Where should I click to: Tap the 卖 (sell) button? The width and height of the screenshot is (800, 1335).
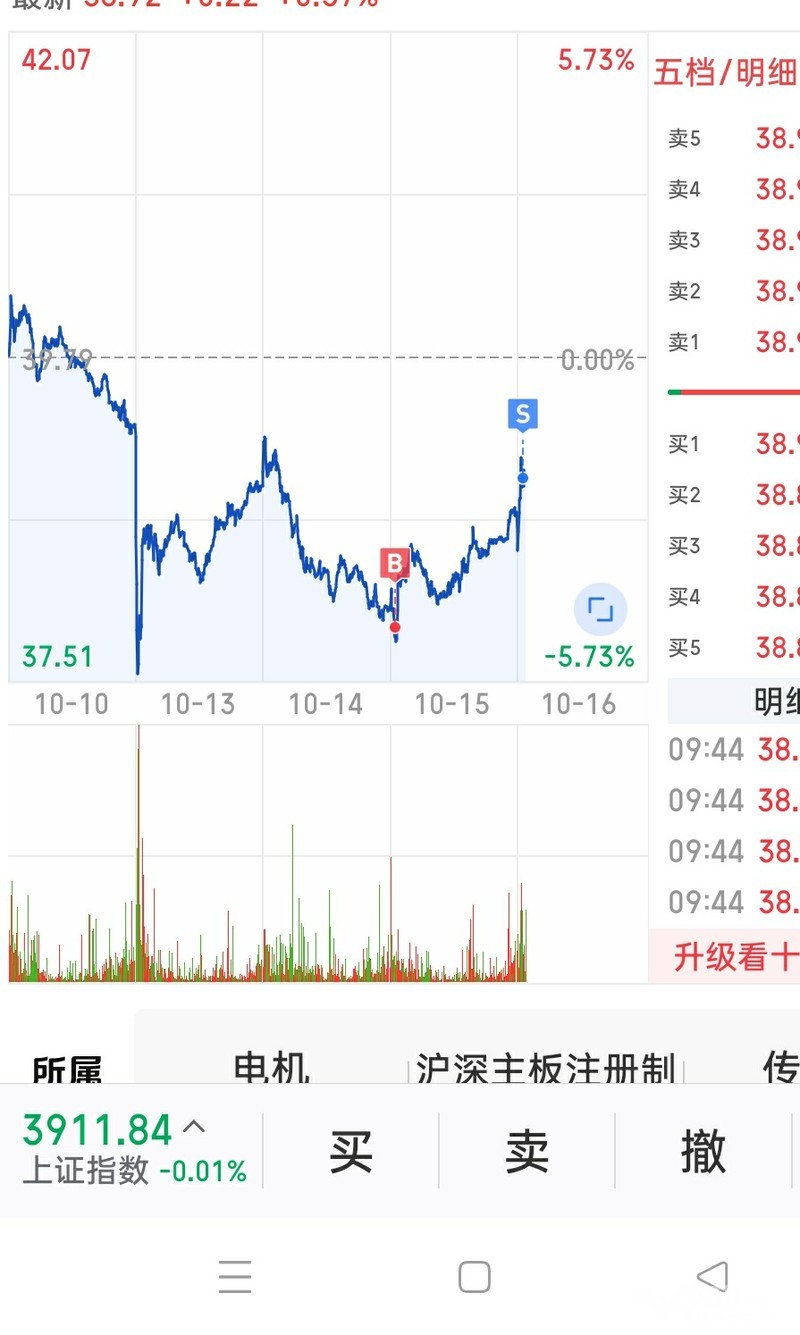point(527,1151)
